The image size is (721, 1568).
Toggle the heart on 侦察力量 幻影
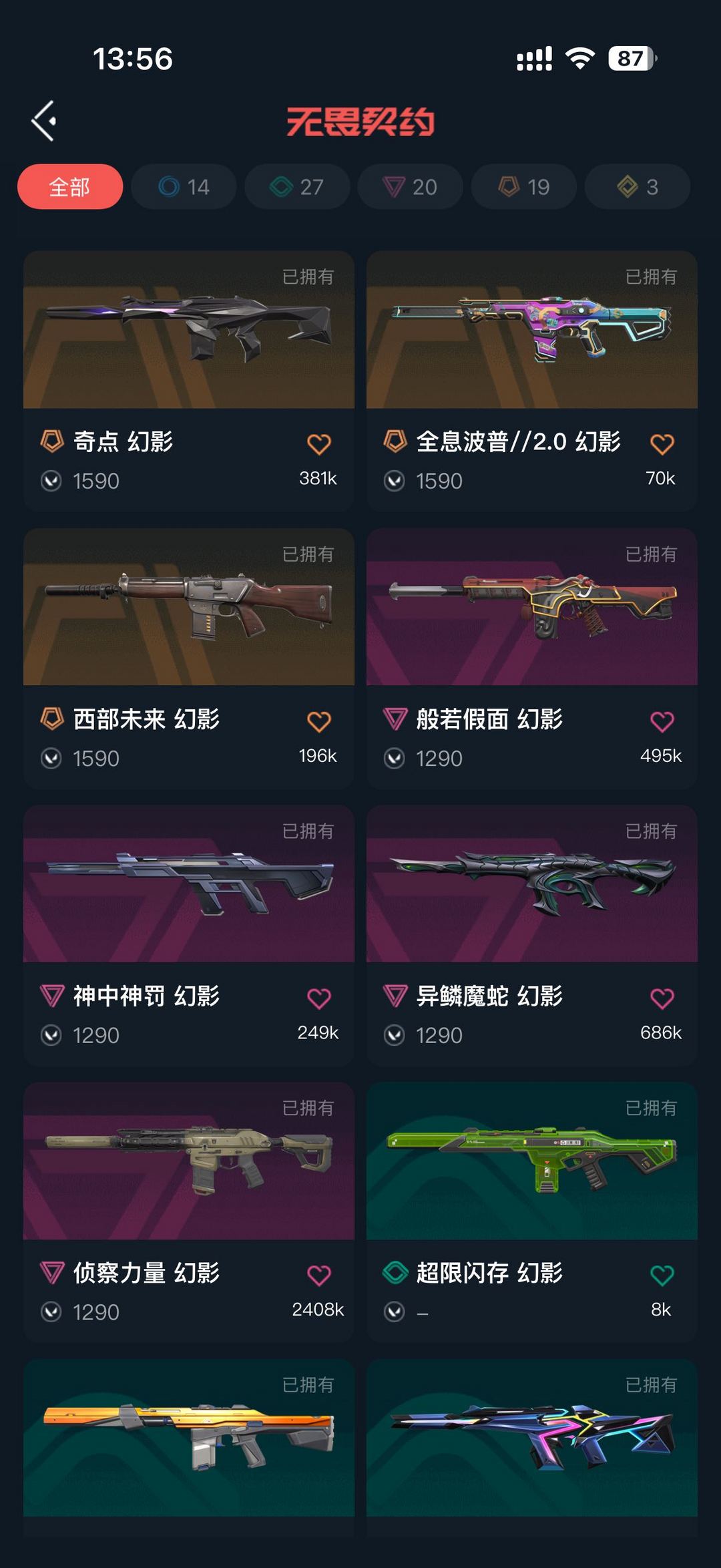[x=319, y=1273]
